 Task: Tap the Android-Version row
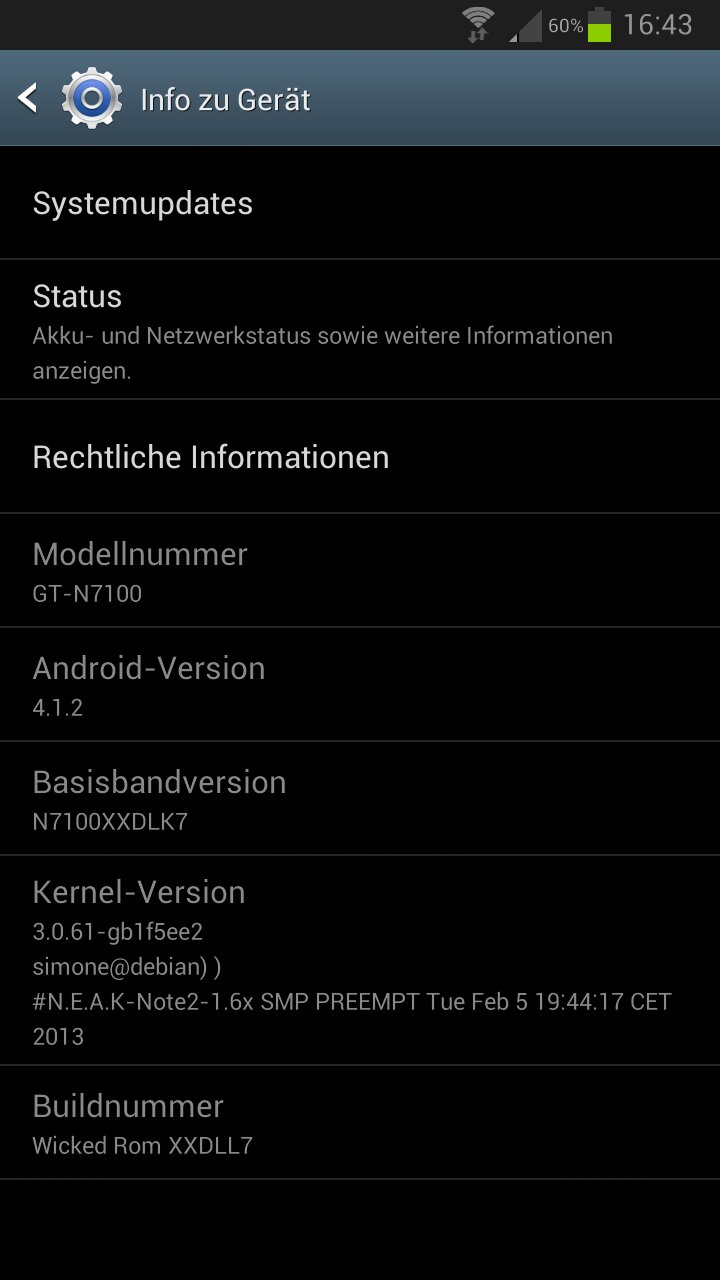[360, 685]
